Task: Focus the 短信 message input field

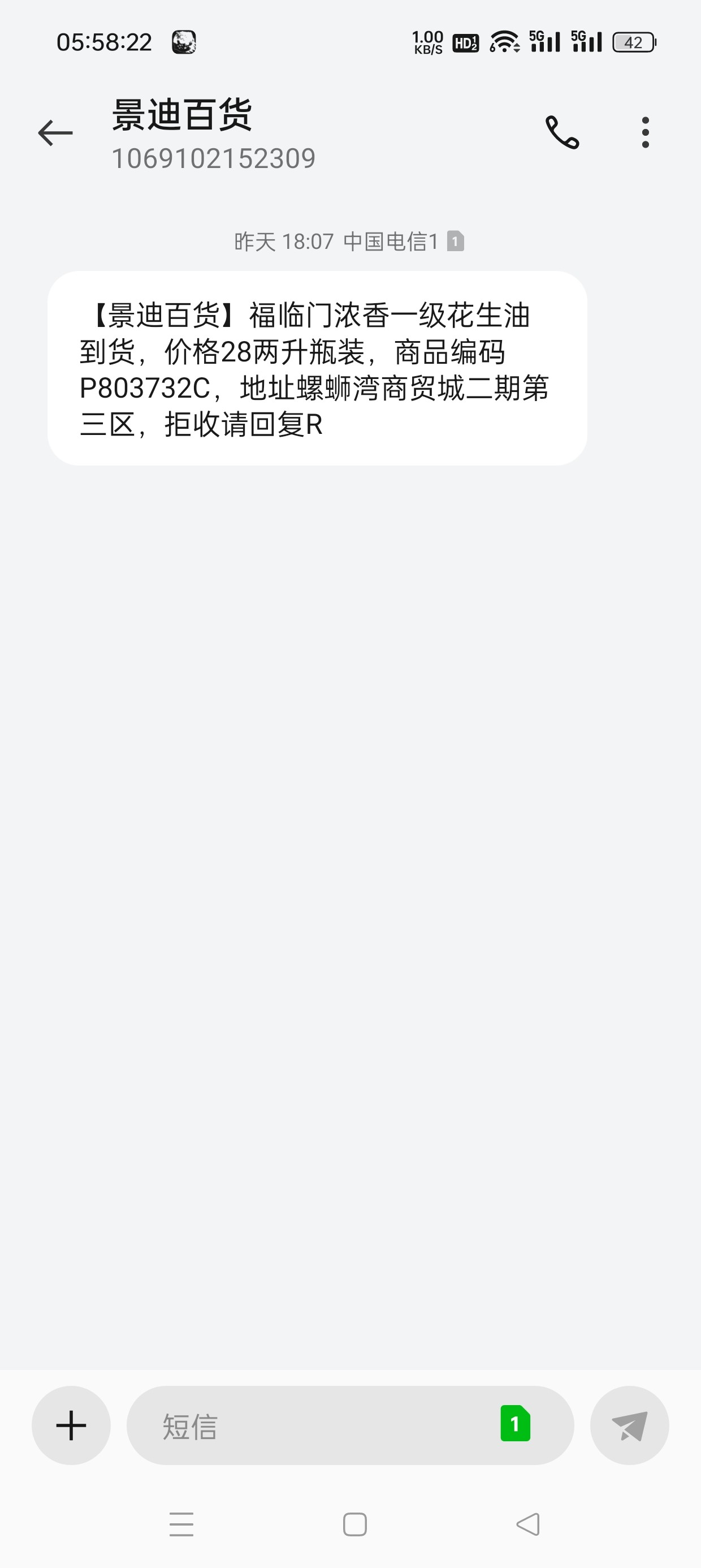Action: click(317, 1425)
